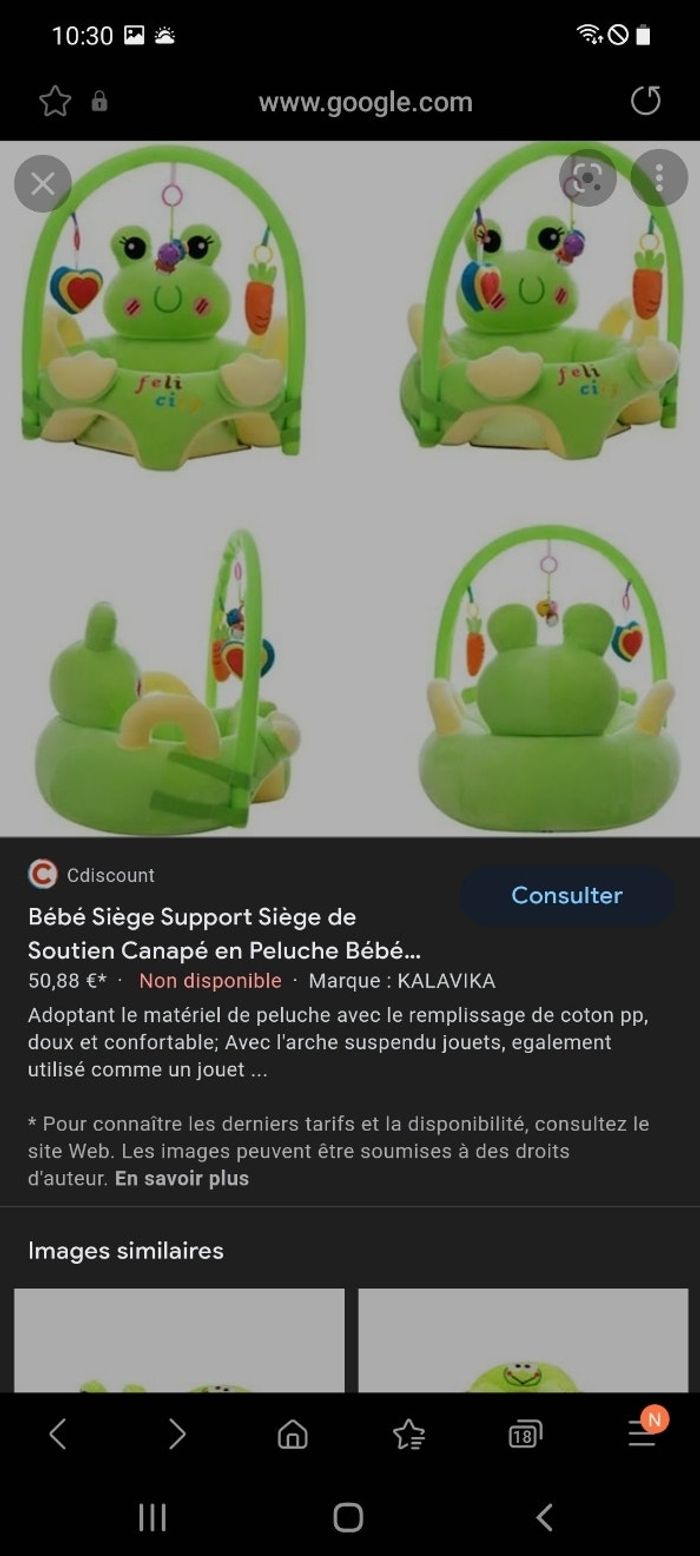Viewport: 700px width, 1556px height.
Task: Go to the phone home screen
Action: point(348,1517)
